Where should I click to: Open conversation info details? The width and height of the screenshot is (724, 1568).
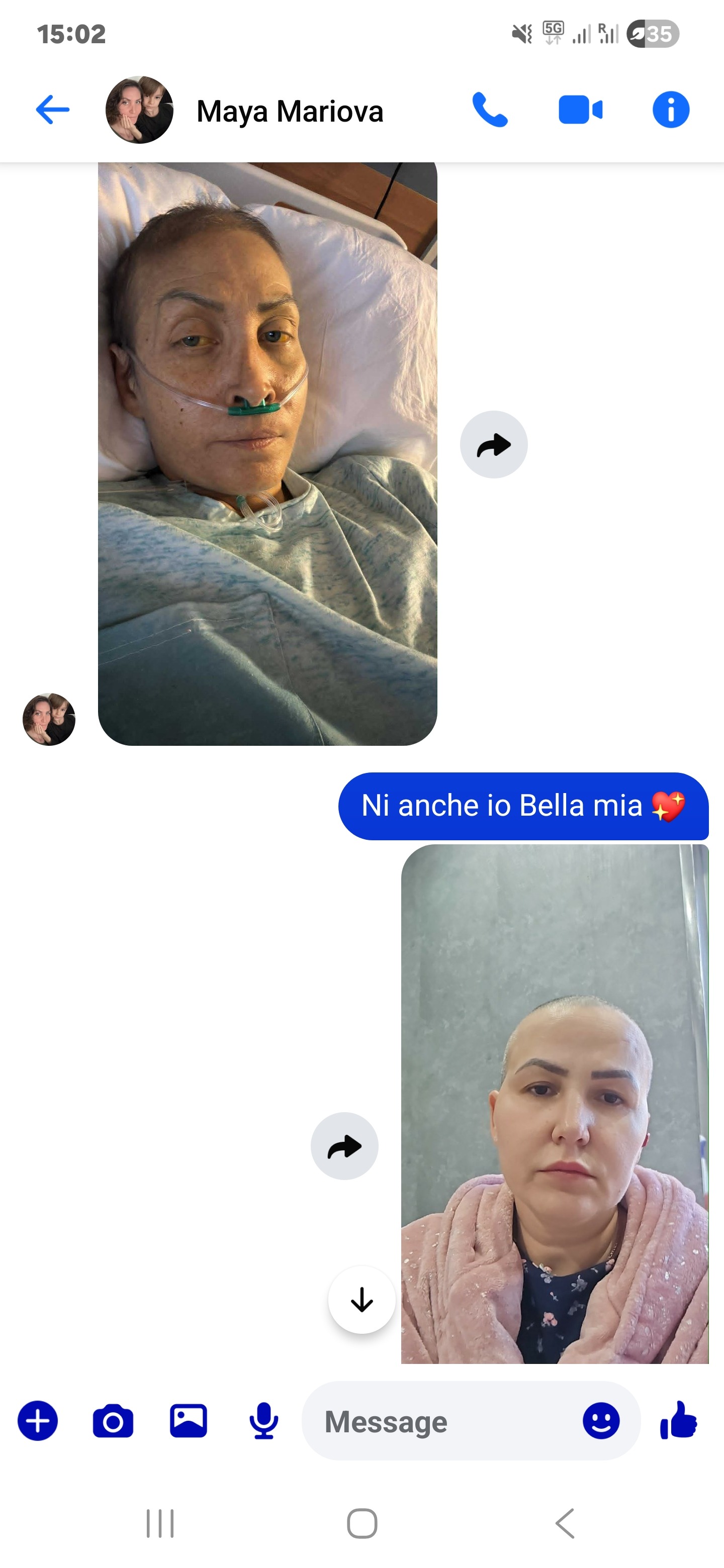[x=670, y=110]
